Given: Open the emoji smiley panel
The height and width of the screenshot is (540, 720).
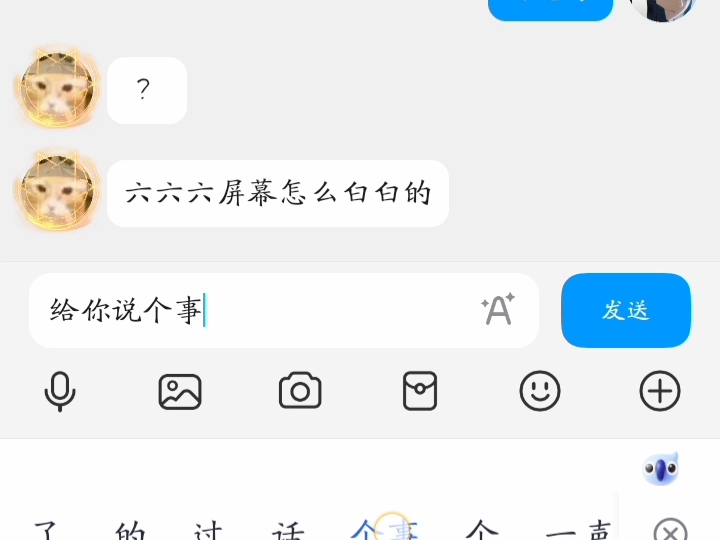Looking at the screenshot, I should pyautogui.click(x=540, y=391).
